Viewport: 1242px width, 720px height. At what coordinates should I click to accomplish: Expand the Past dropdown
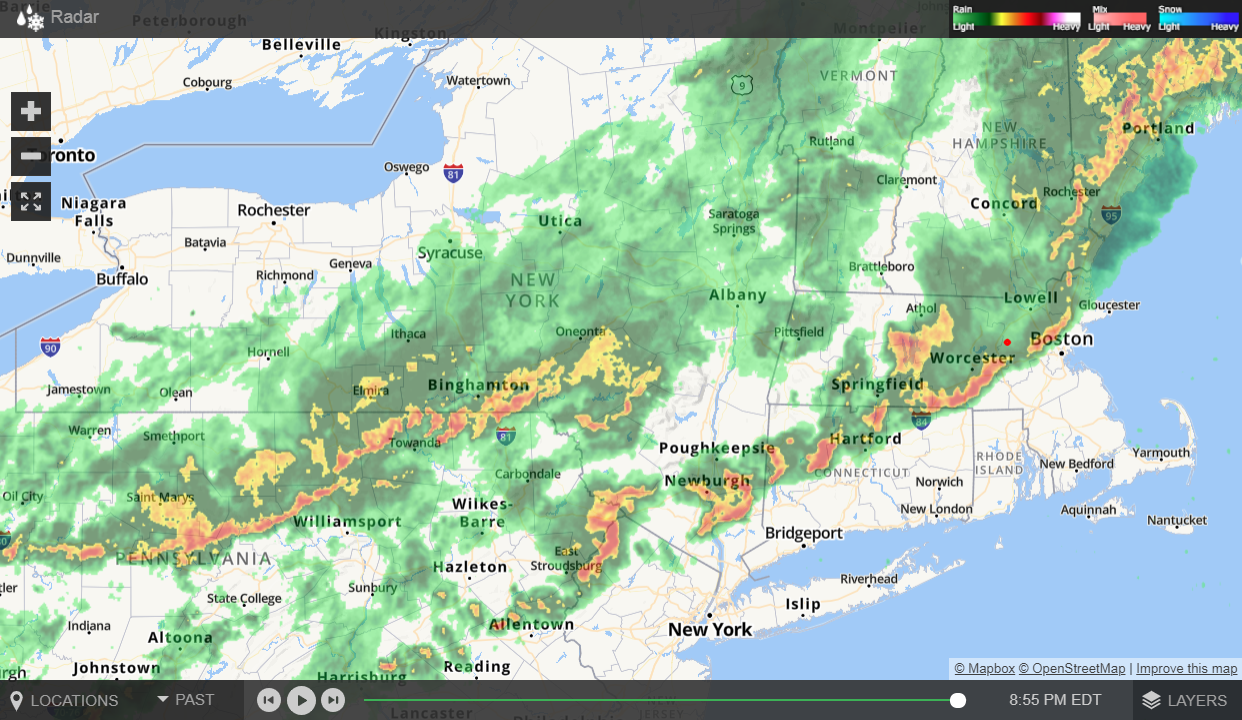coord(186,699)
